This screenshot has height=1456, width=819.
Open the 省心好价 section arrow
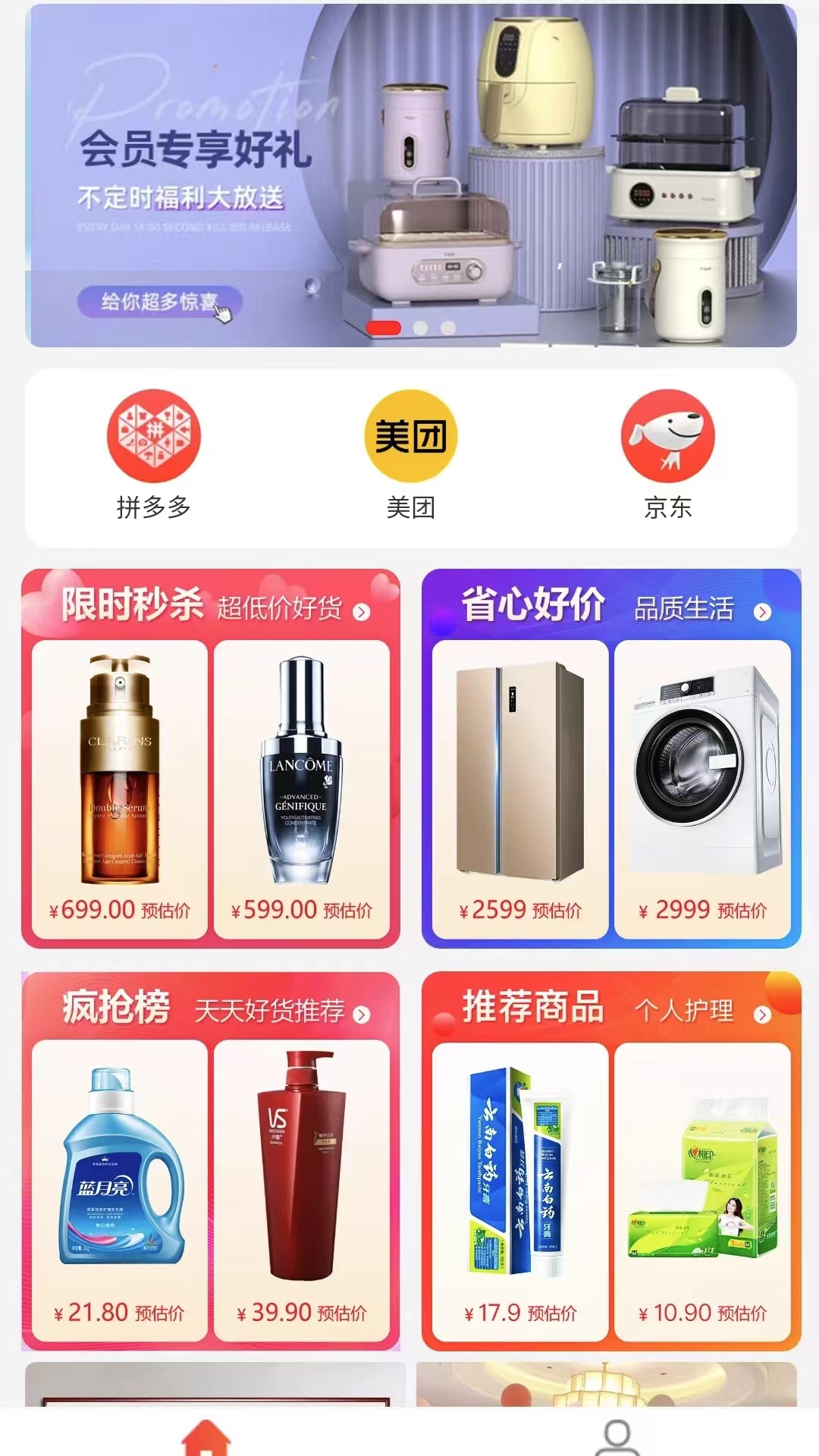click(x=762, y=612)
